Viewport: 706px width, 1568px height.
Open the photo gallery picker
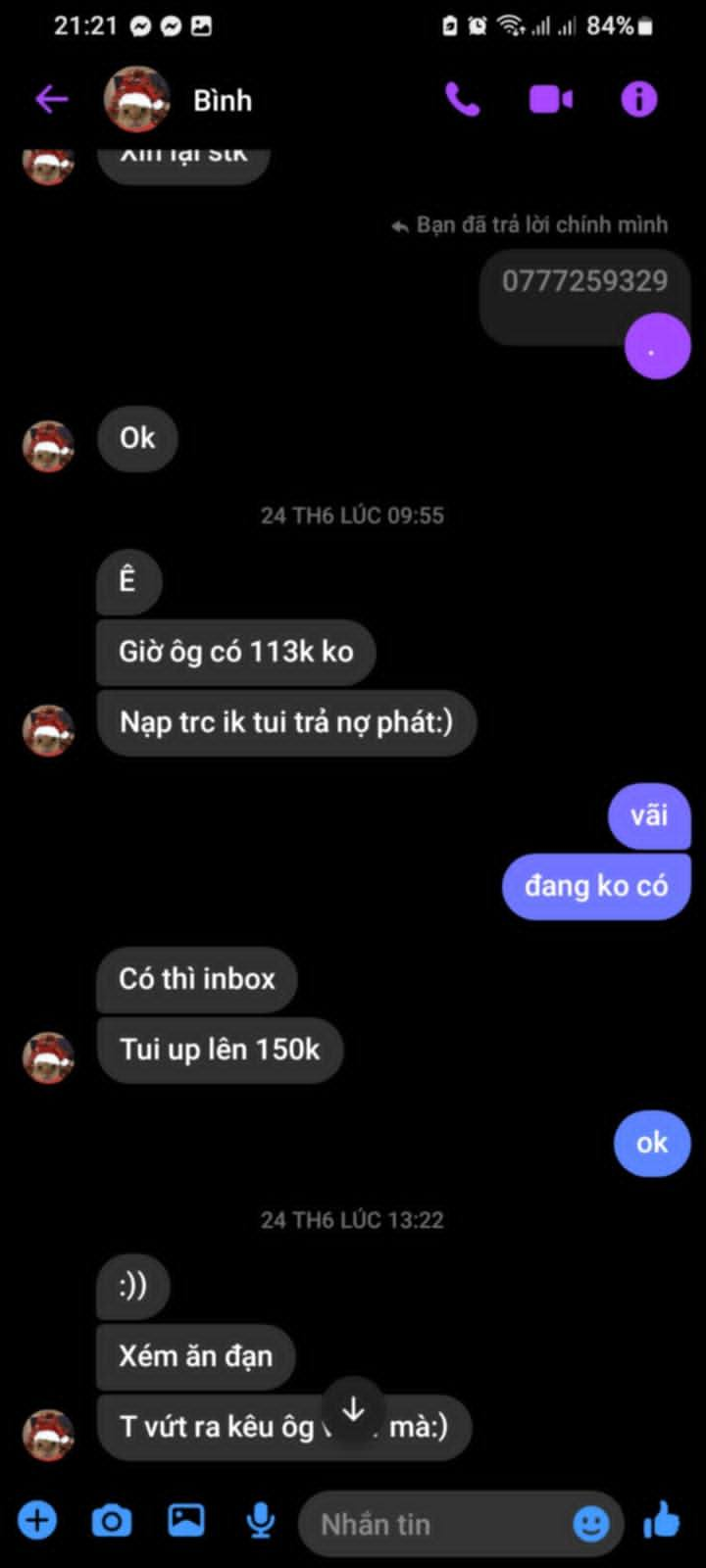click(x=186, y=1521)
